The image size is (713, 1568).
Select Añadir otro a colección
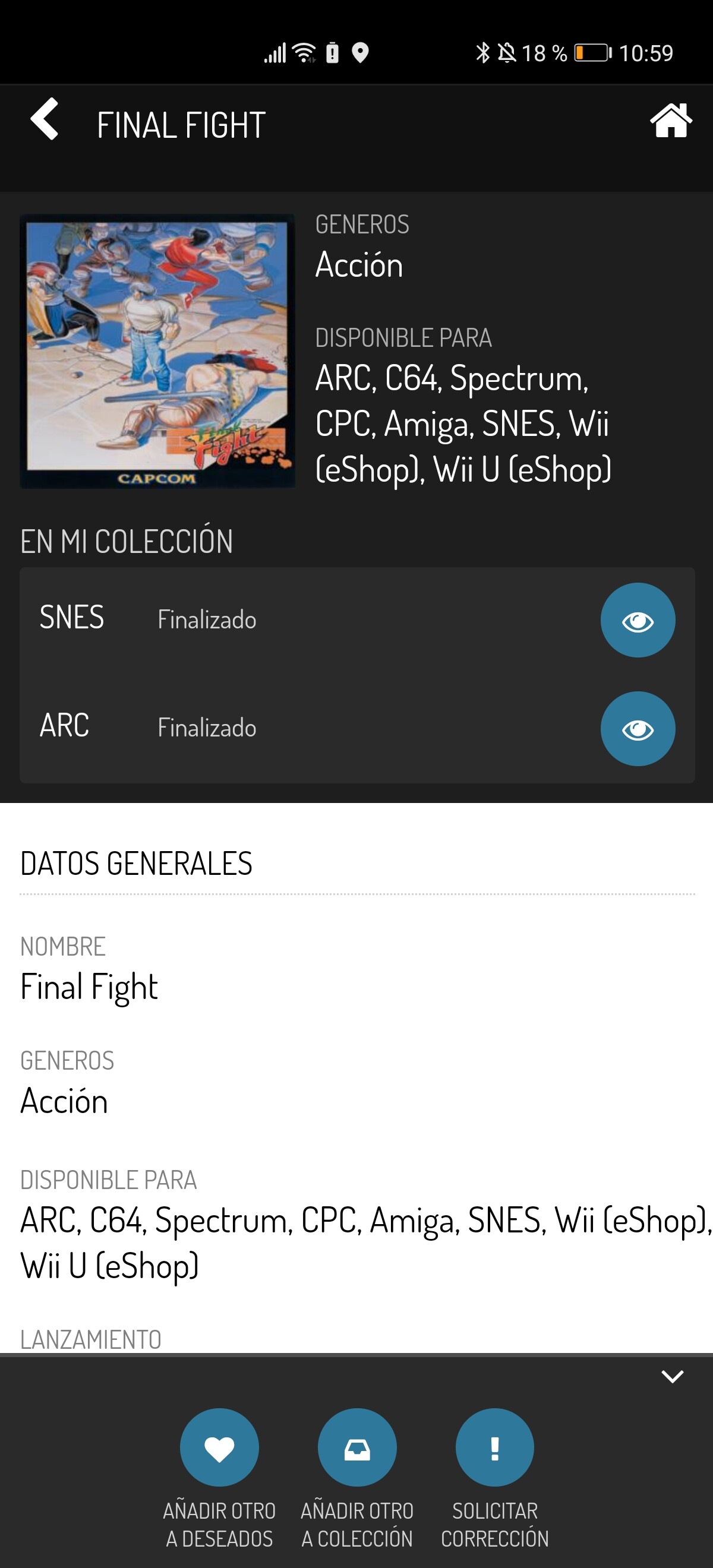[x=357, y=1447]
